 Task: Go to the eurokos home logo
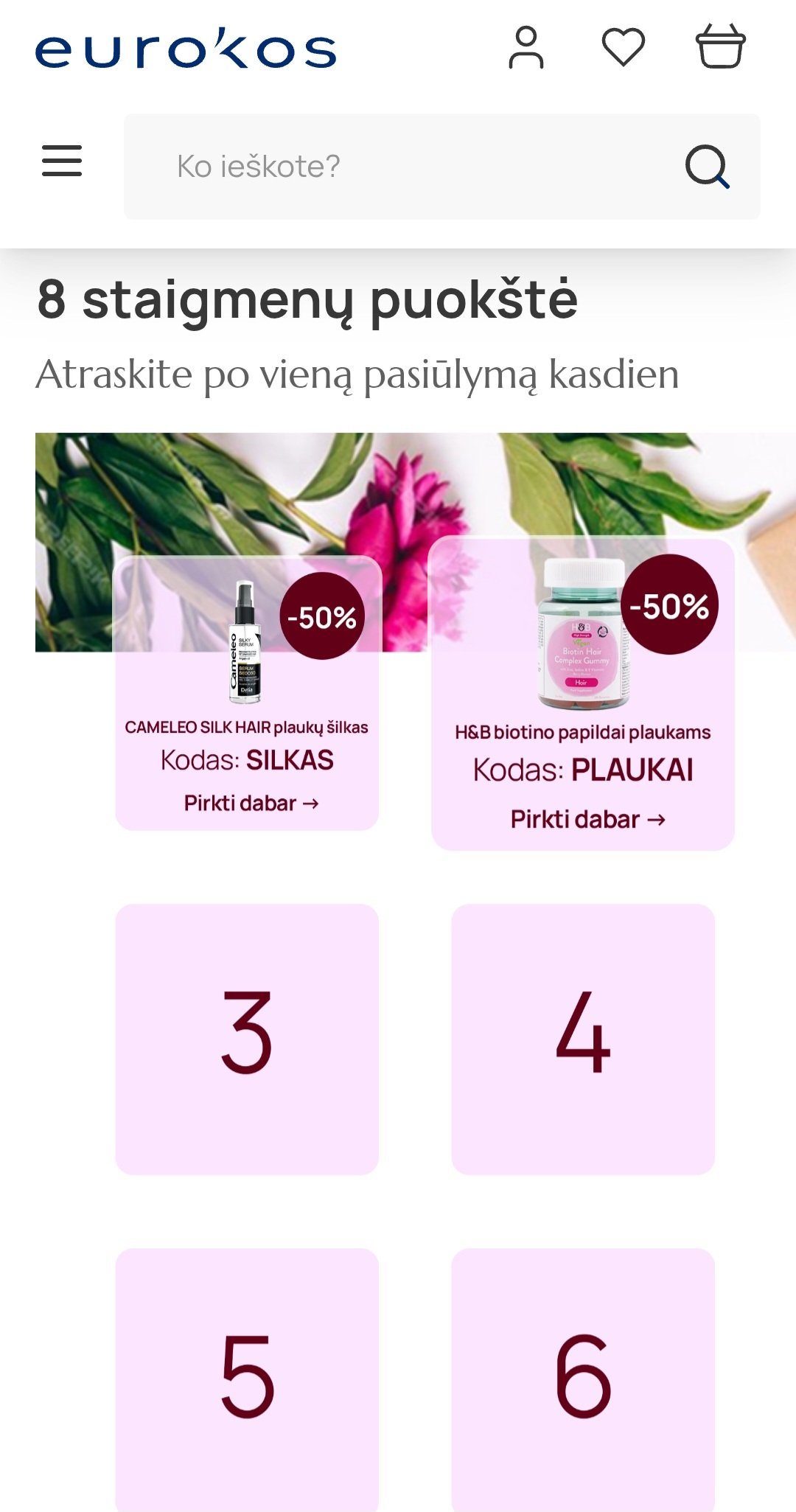(186, 49)
